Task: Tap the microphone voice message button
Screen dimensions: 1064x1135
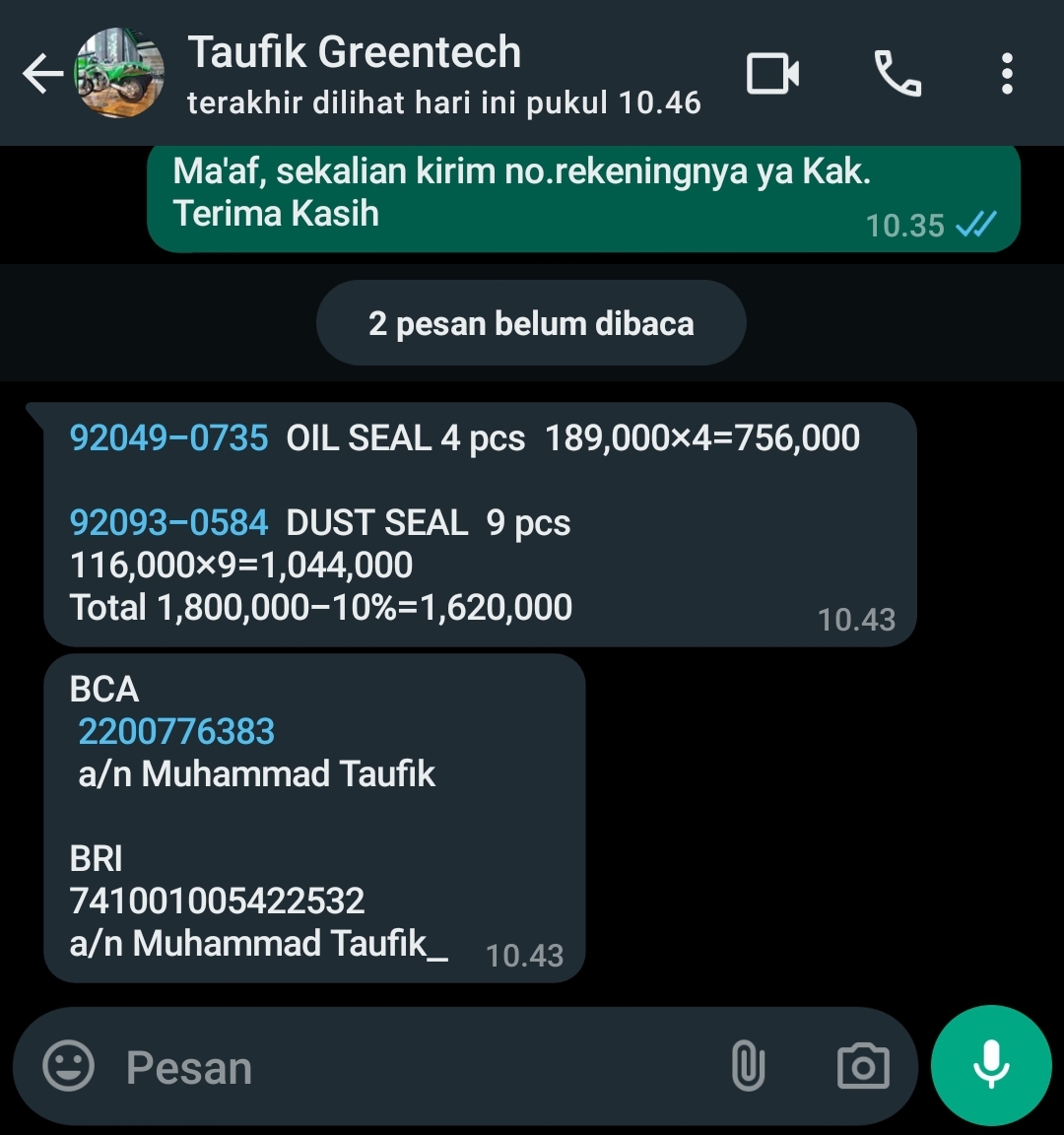Action: click(x=991, y=1065)
